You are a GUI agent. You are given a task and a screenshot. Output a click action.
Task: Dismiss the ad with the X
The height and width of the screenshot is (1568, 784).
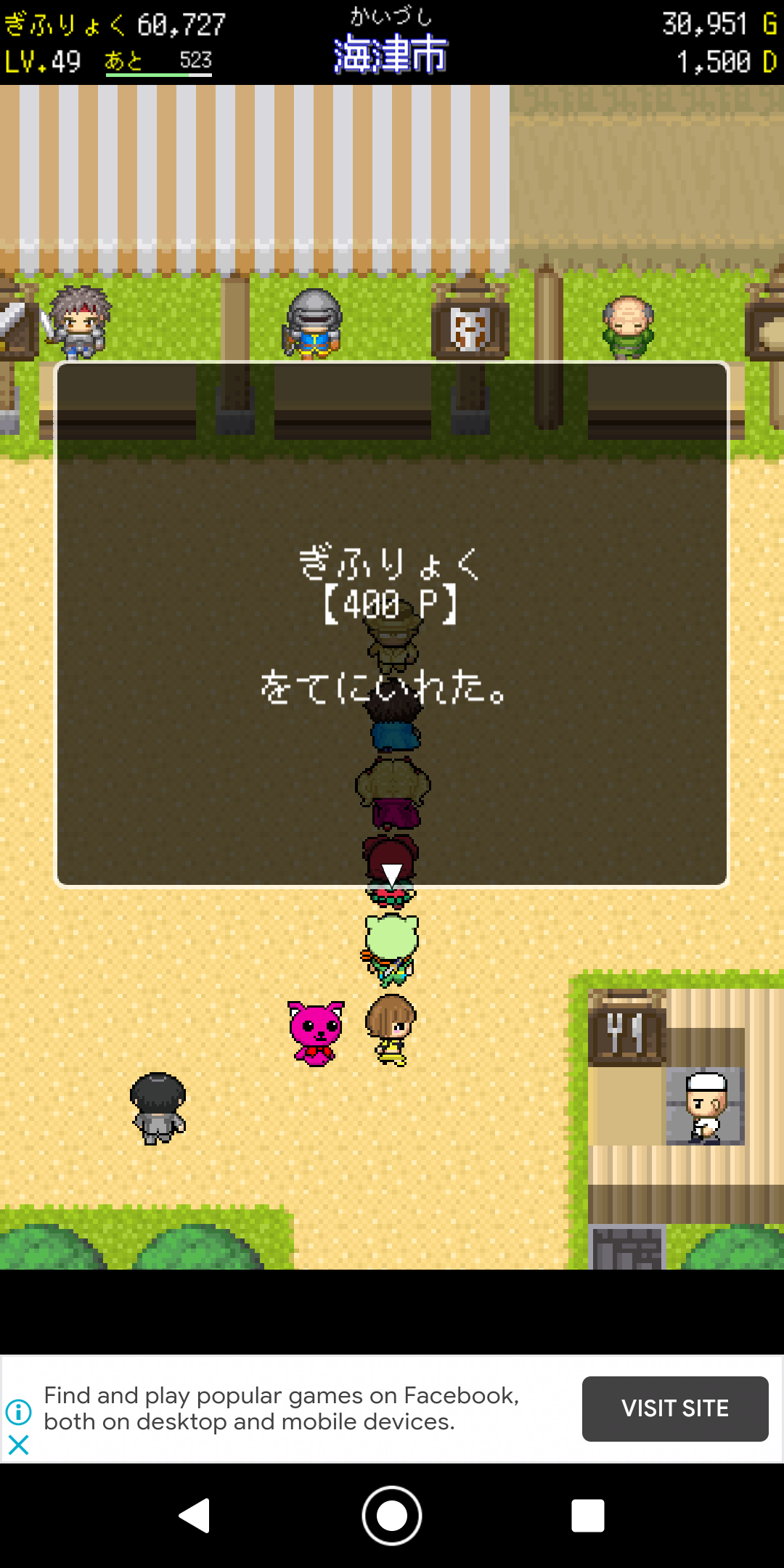coord(18,1445)
